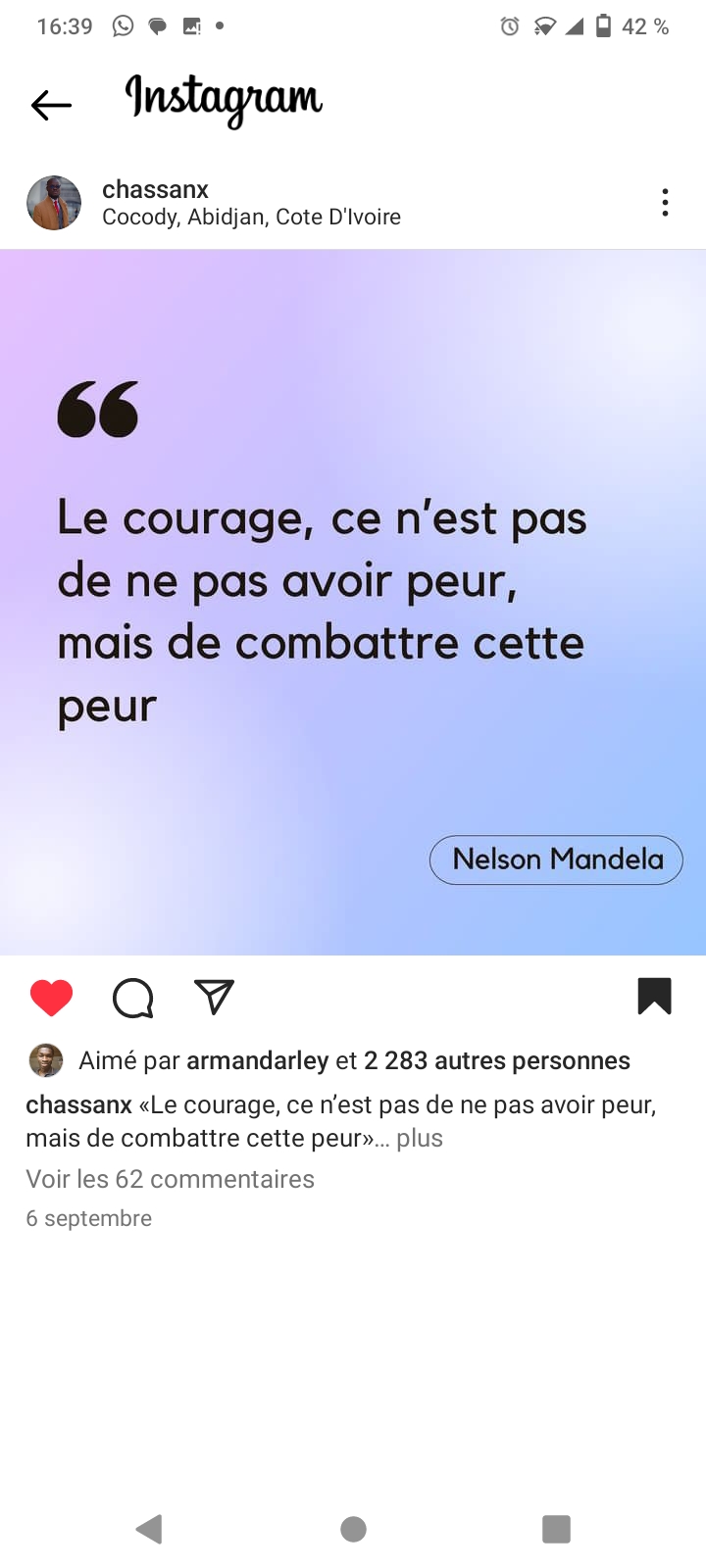Go back using the top arrow
Image resolution: width=706 pixels, height=1568 pixels.
click(51, 104)
